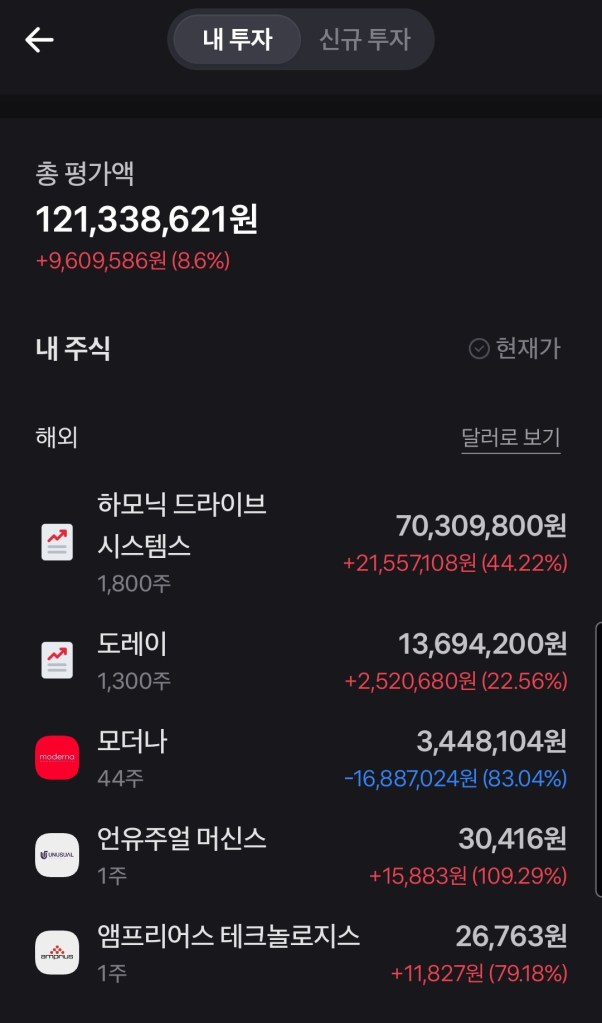Open the 도레이 stock row
602x1023 pixels.
point(300,660)
